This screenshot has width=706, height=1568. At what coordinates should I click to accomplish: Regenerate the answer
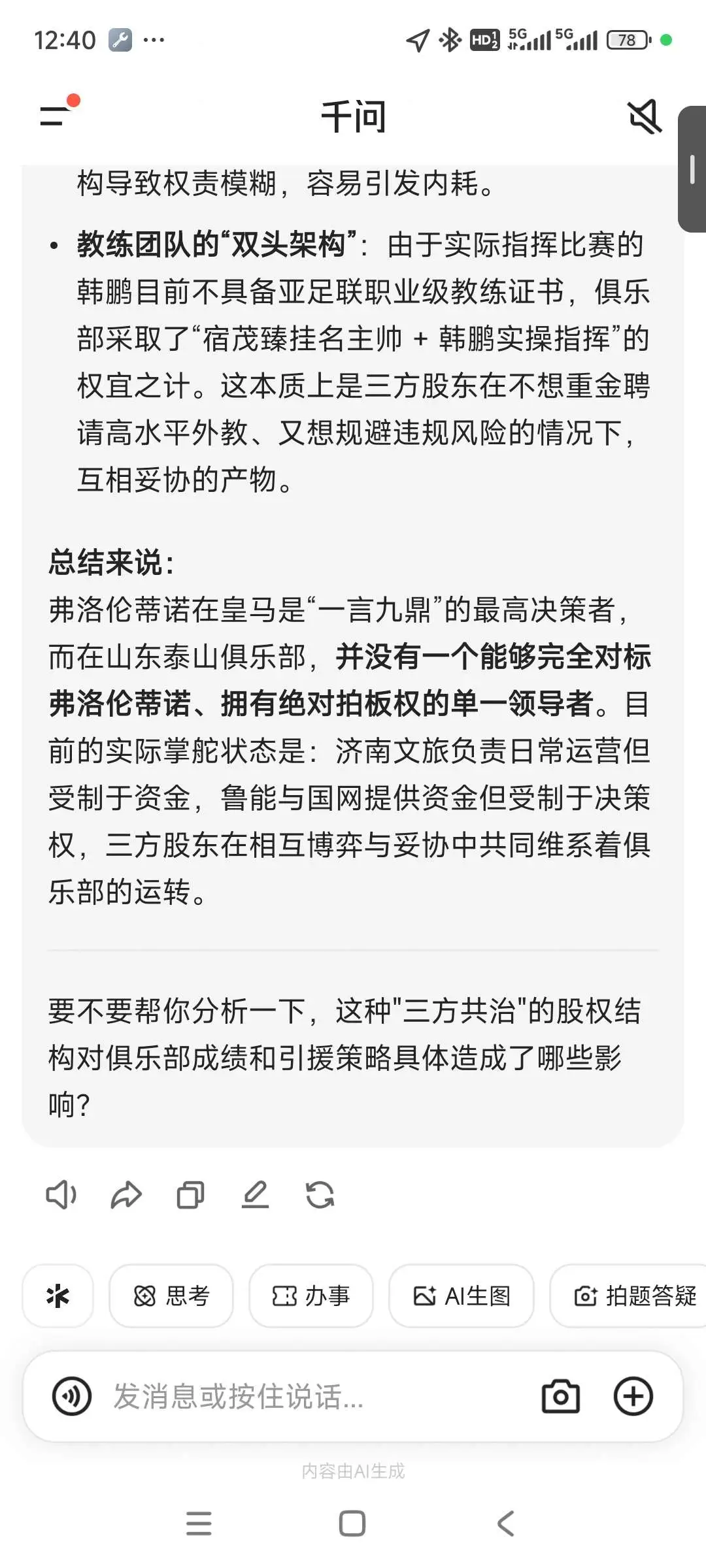[x=320, y=1195]
